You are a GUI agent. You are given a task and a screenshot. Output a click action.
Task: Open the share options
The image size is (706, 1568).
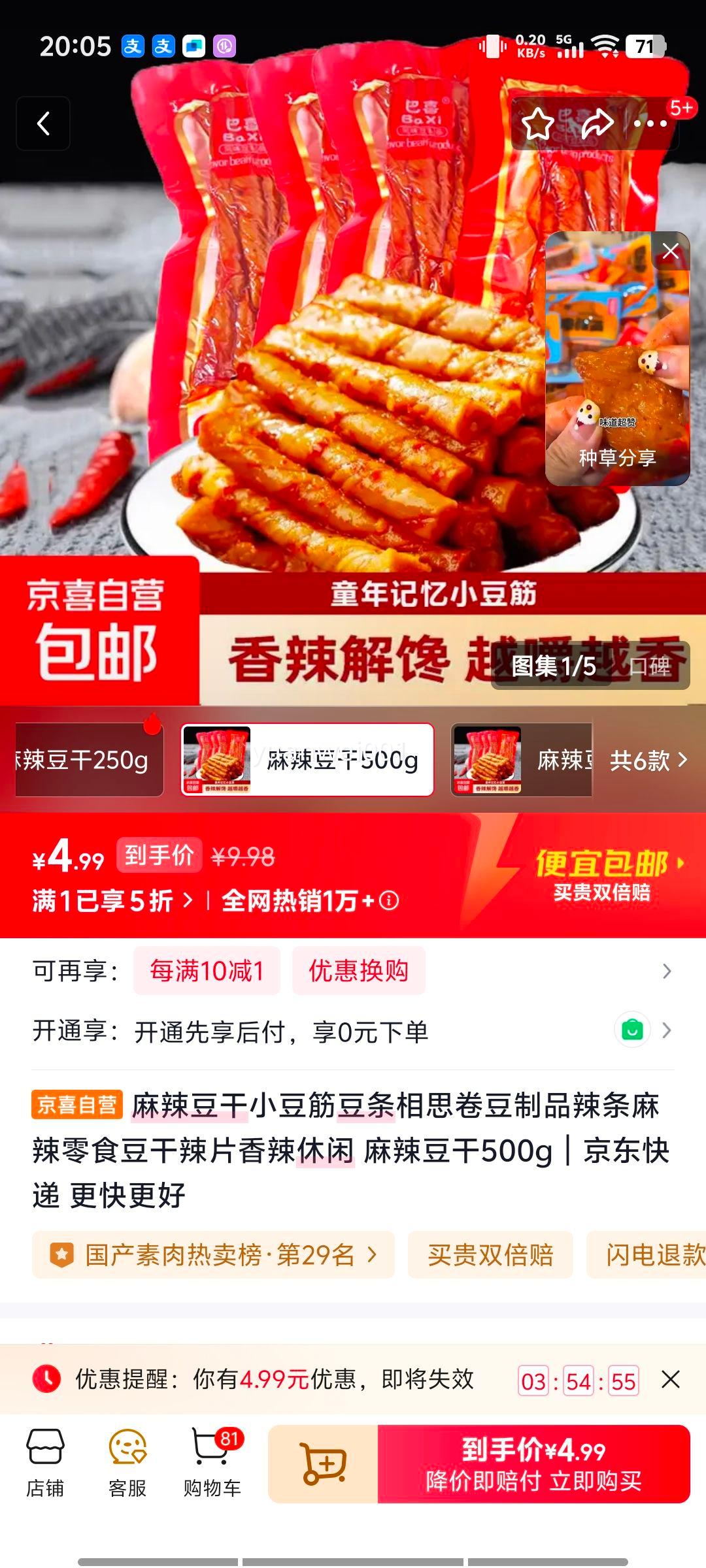[x=597, y=124]
